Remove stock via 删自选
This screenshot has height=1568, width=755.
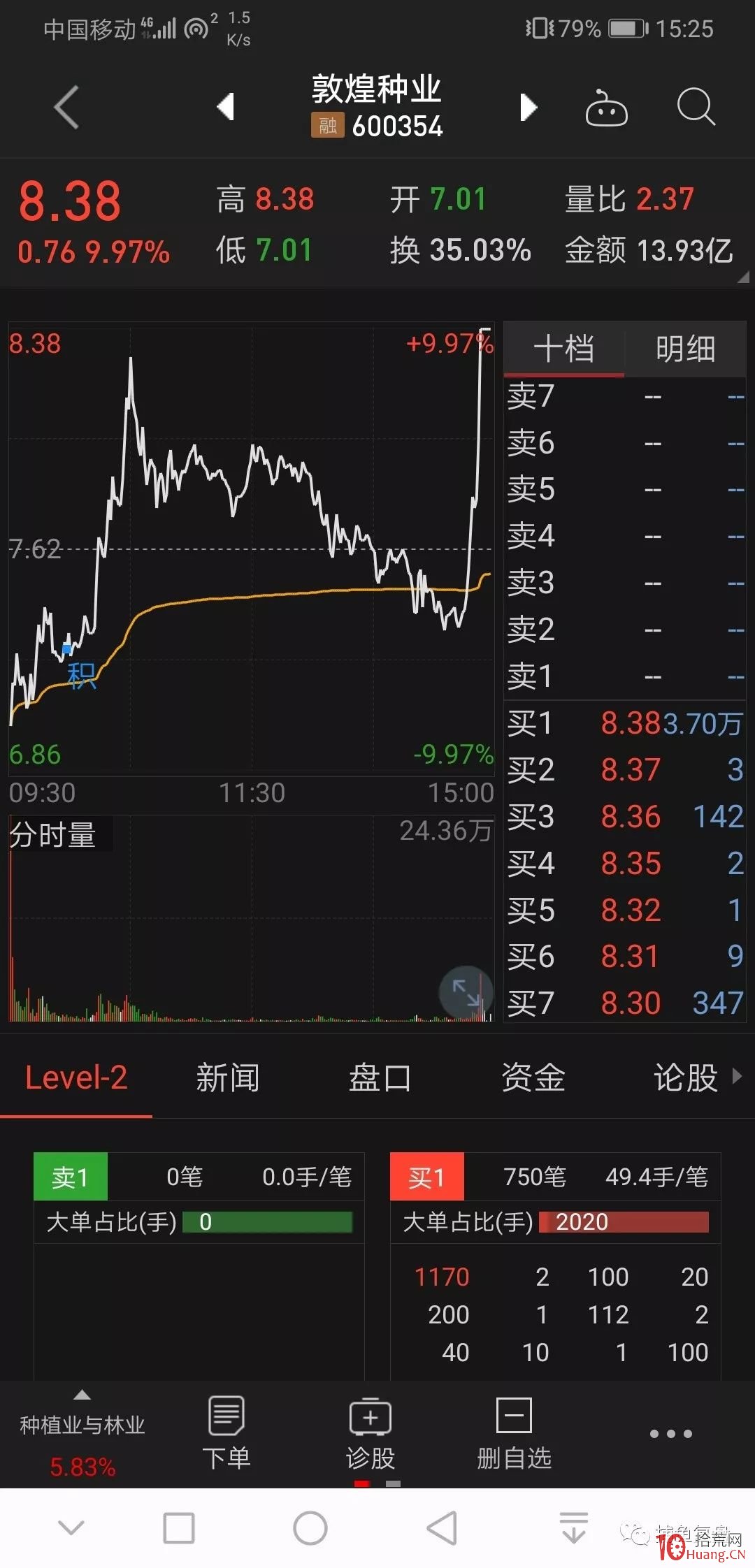tap(515, 1432)
